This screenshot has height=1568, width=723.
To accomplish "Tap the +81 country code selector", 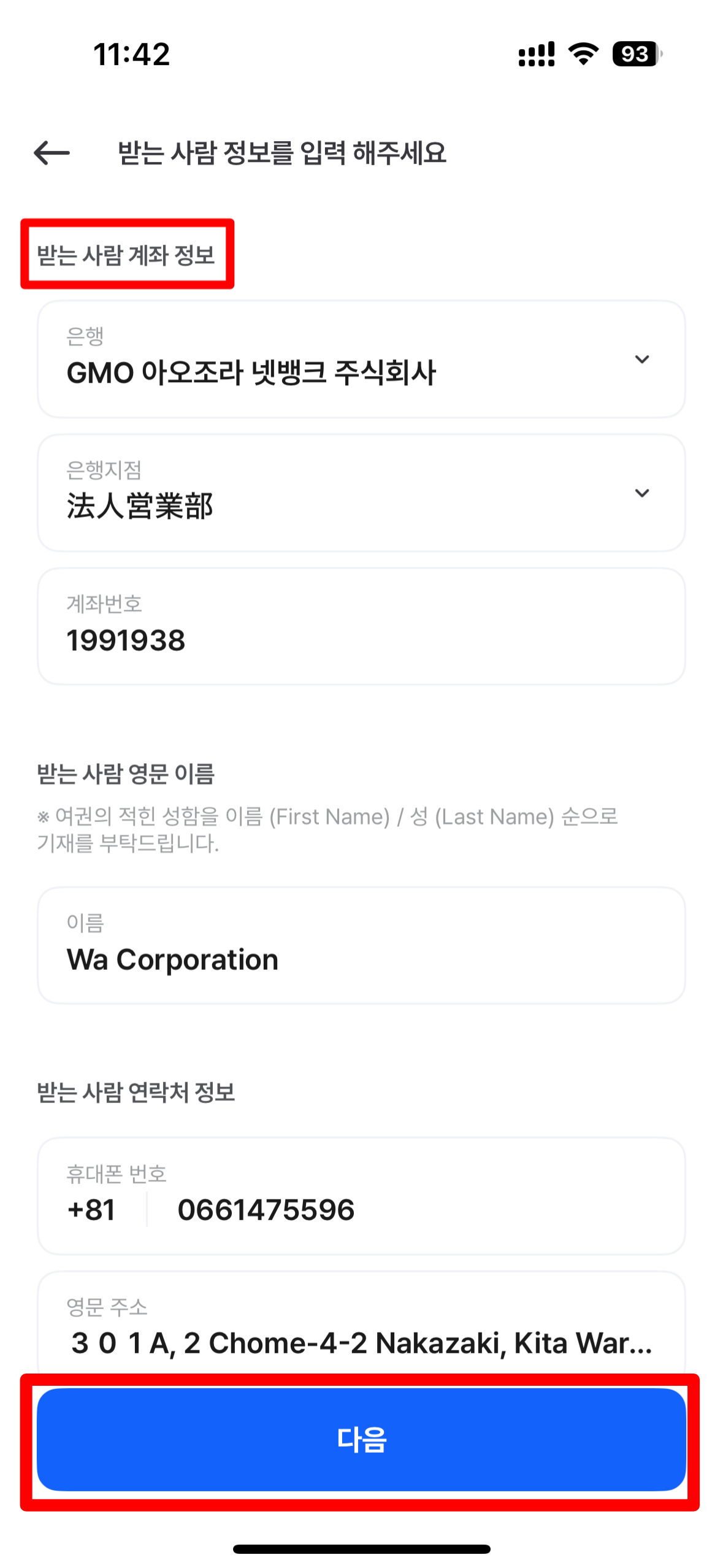I will (92, 1210).
